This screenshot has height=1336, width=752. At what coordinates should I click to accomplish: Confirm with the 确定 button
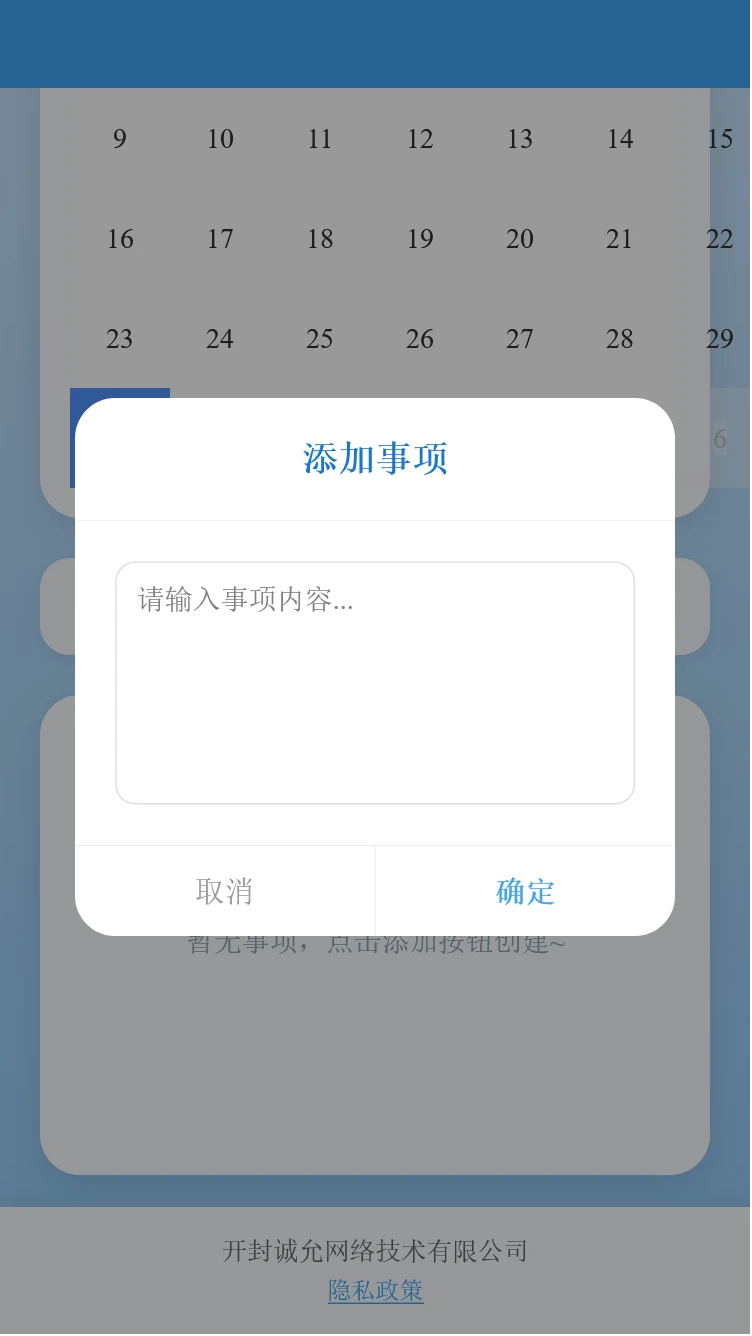[x=525, y=891]
